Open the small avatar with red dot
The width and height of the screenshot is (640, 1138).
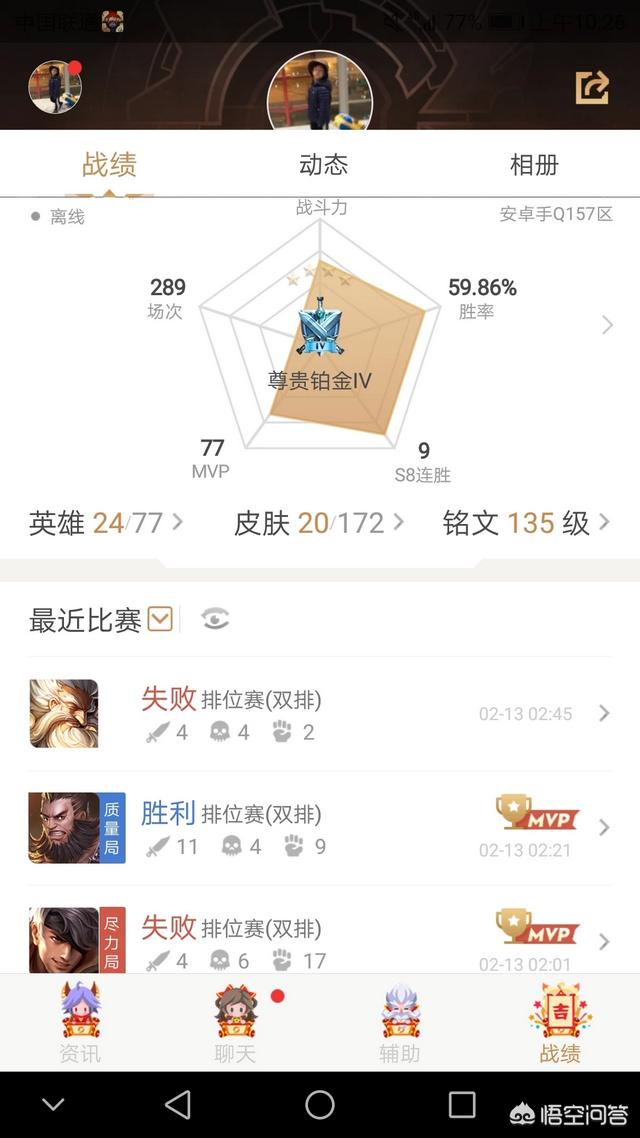55,86
